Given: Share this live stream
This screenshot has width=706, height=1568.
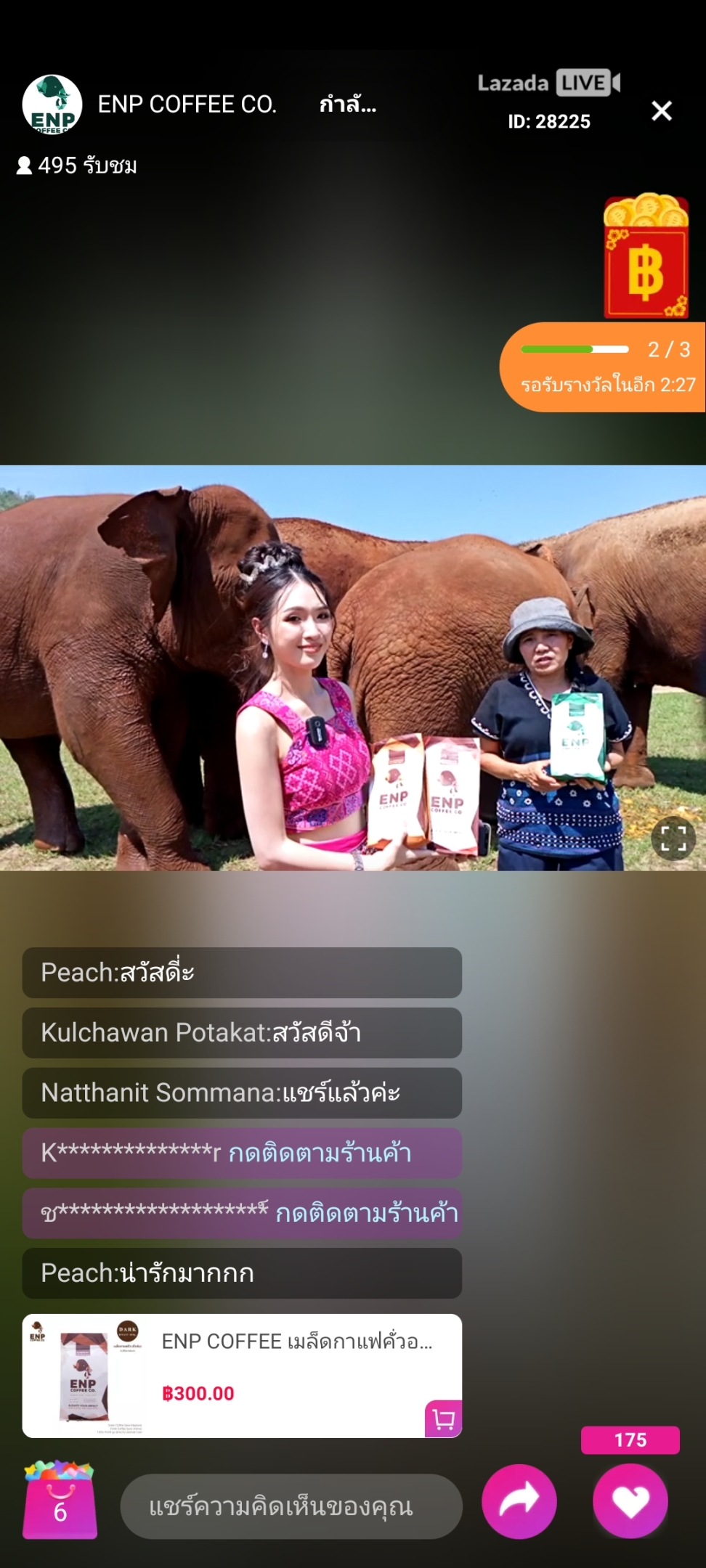Looking at the screenshot, I should 519,1501.
